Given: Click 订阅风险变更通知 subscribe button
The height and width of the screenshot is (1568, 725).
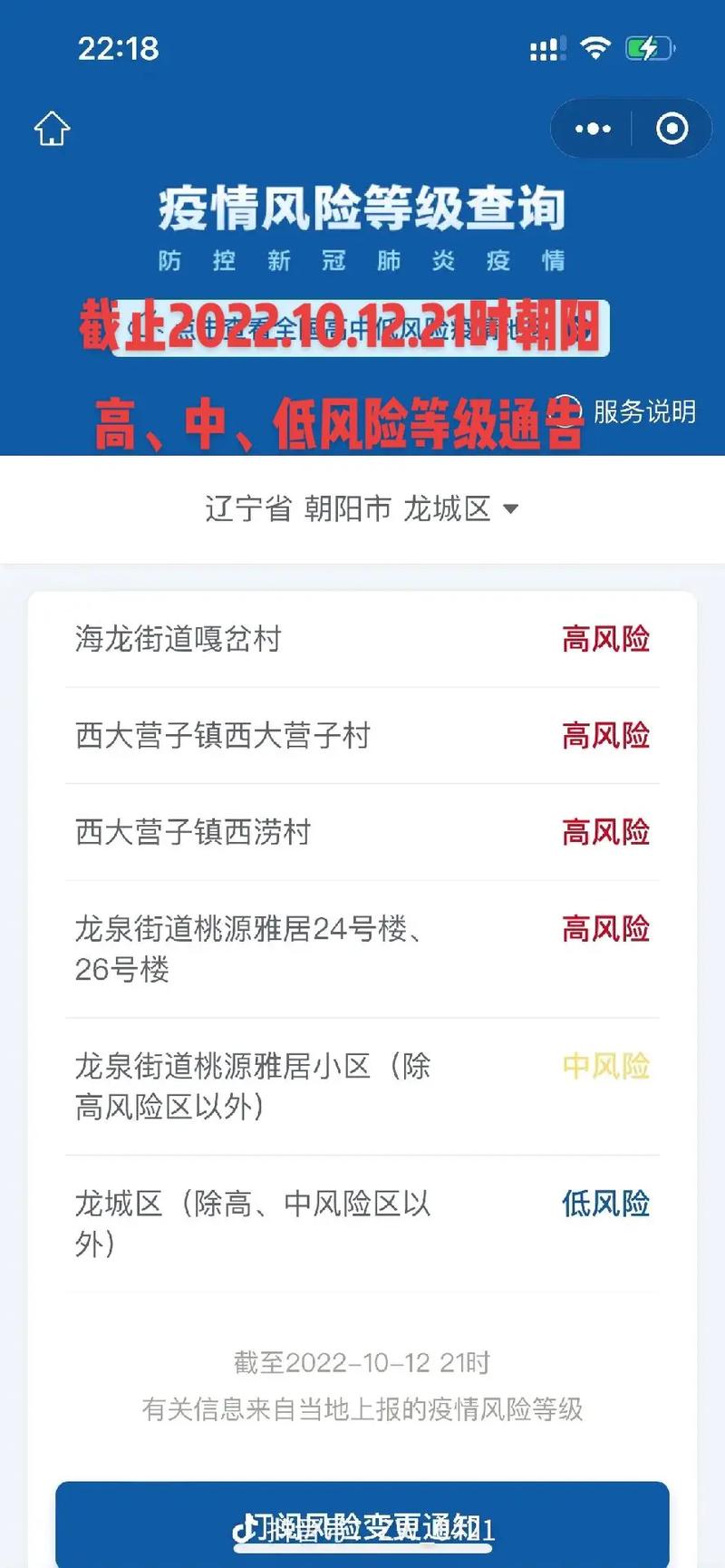Looking at the screenshot, I should (x=362, y=1526).
